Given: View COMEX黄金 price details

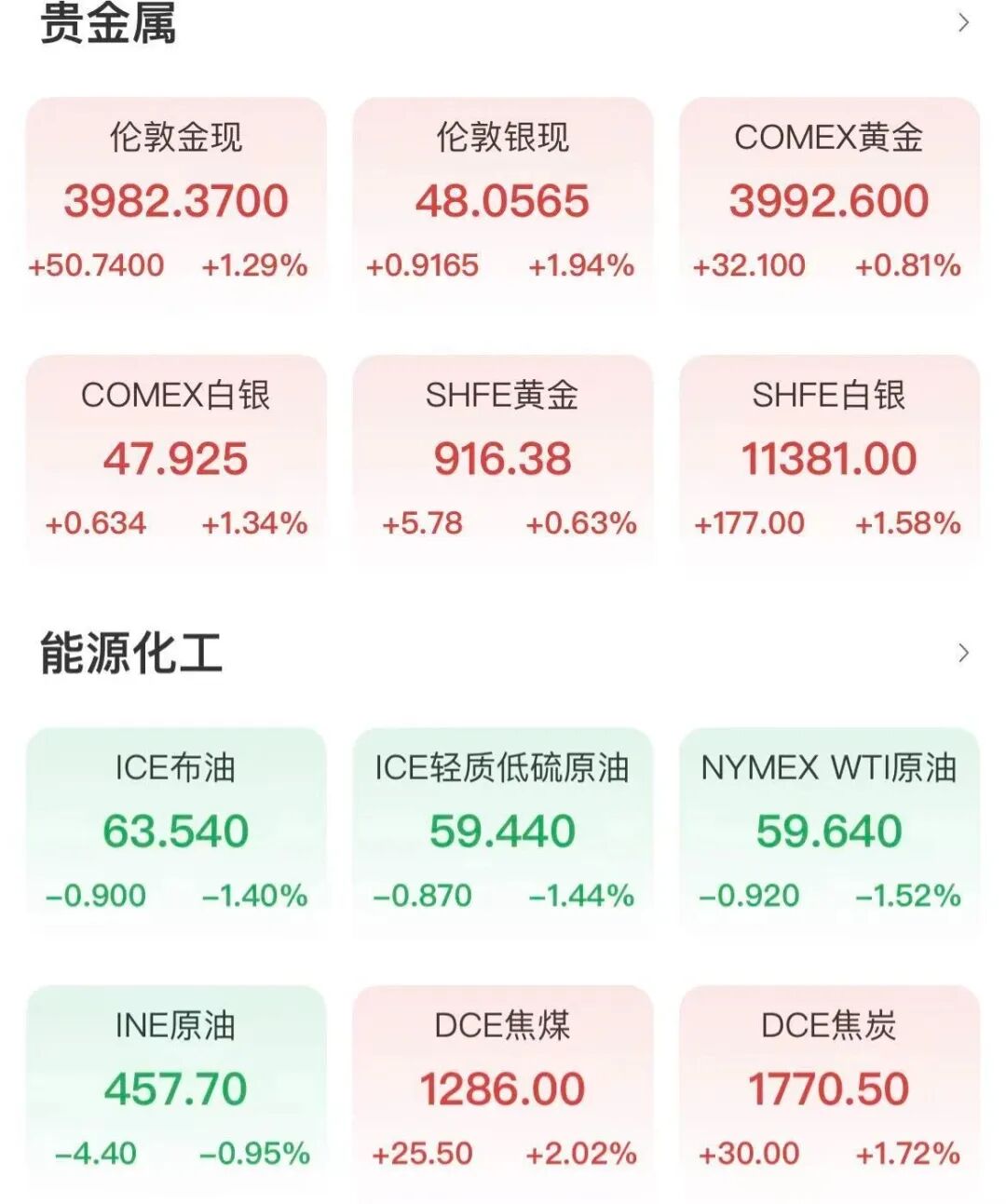Looking at the screenshot, I should coord(829,201).
